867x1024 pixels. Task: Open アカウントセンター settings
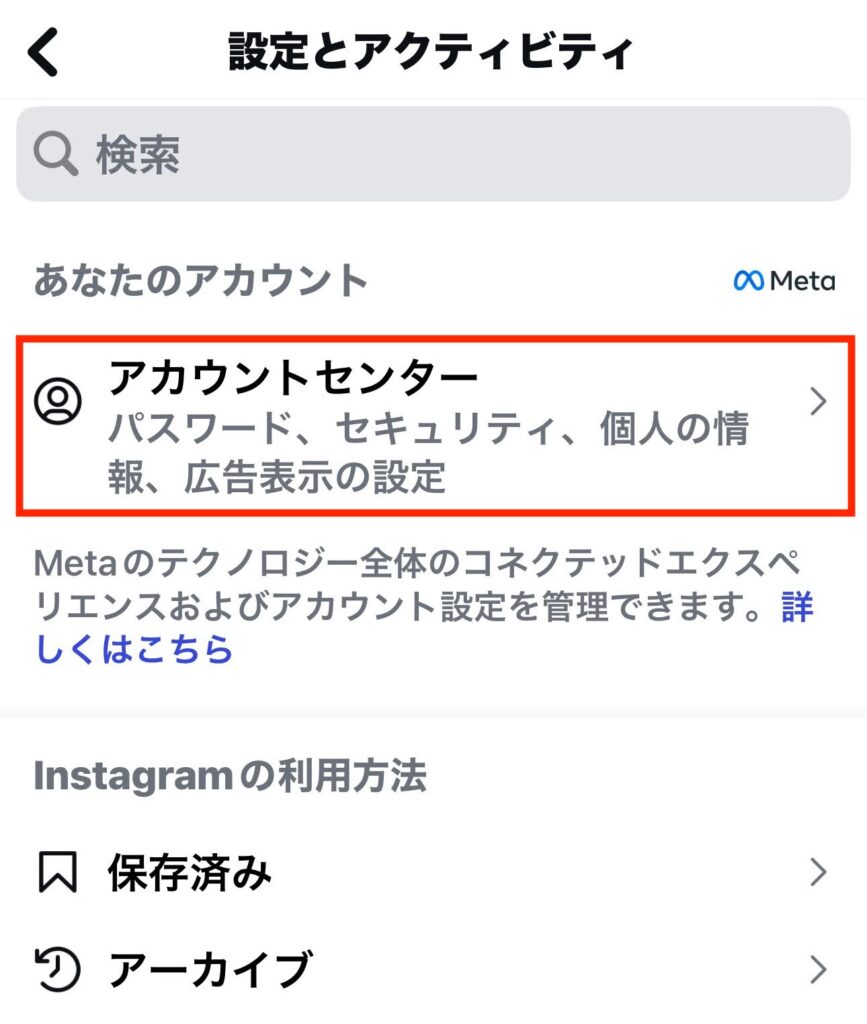click(x=433, y=426)
